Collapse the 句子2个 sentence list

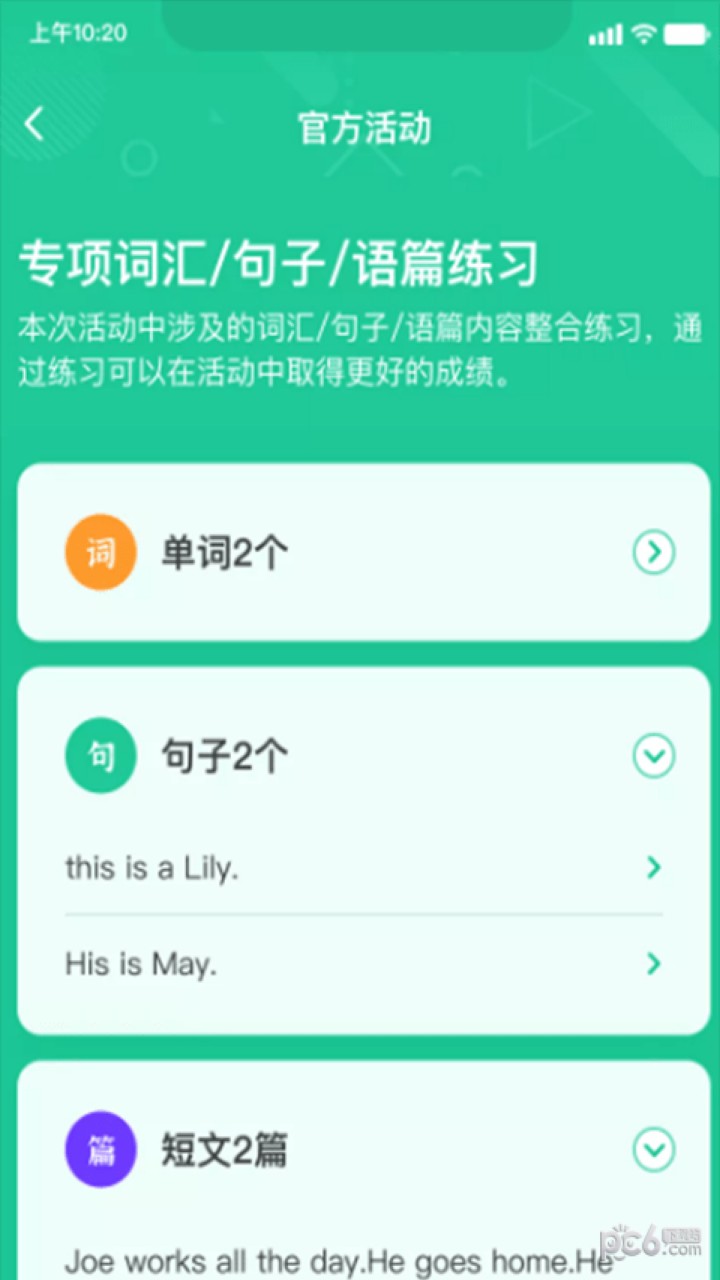(653, 756)
